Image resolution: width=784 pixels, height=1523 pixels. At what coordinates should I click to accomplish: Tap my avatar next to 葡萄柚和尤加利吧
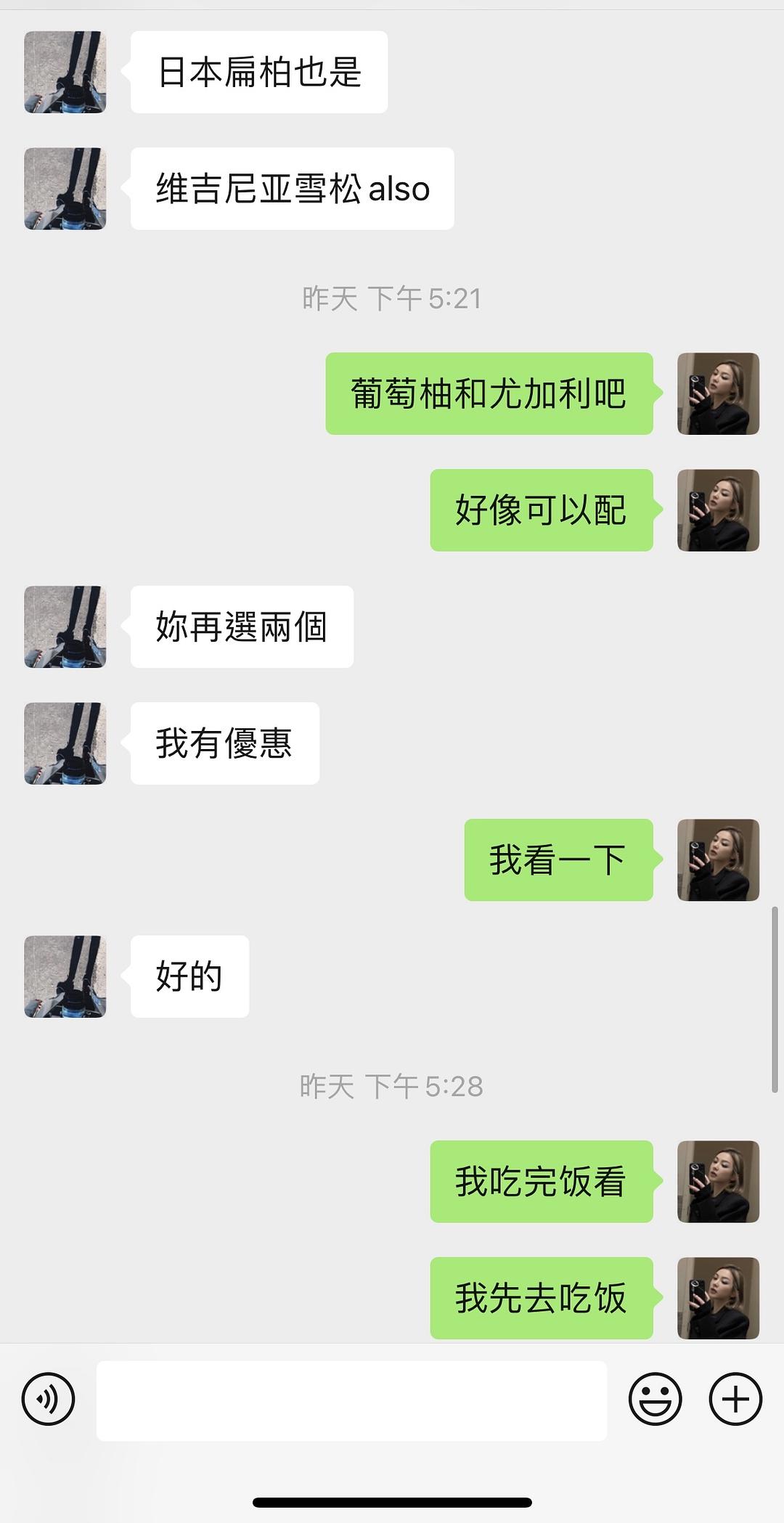coord(718,393)
